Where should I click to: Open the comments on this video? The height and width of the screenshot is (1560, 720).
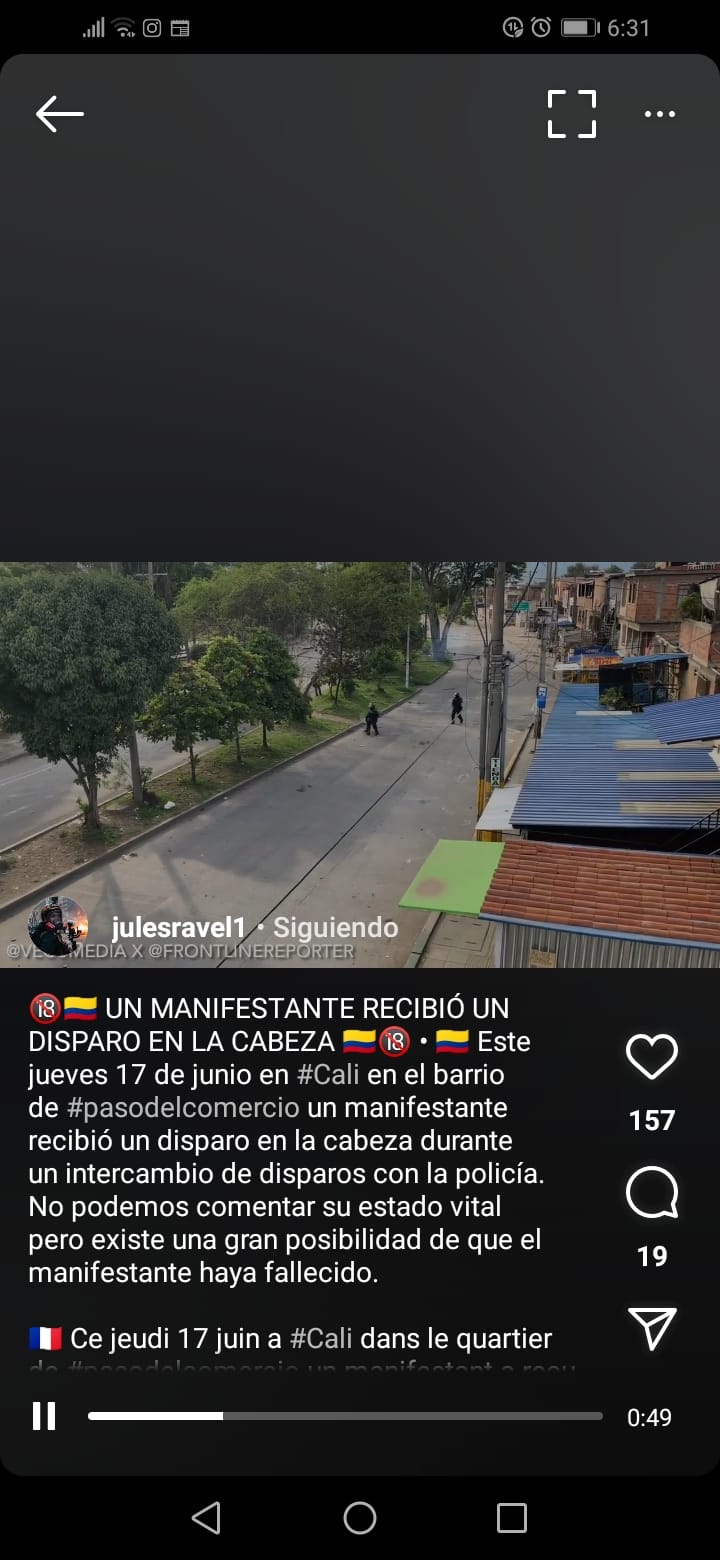click(652, 1194)
